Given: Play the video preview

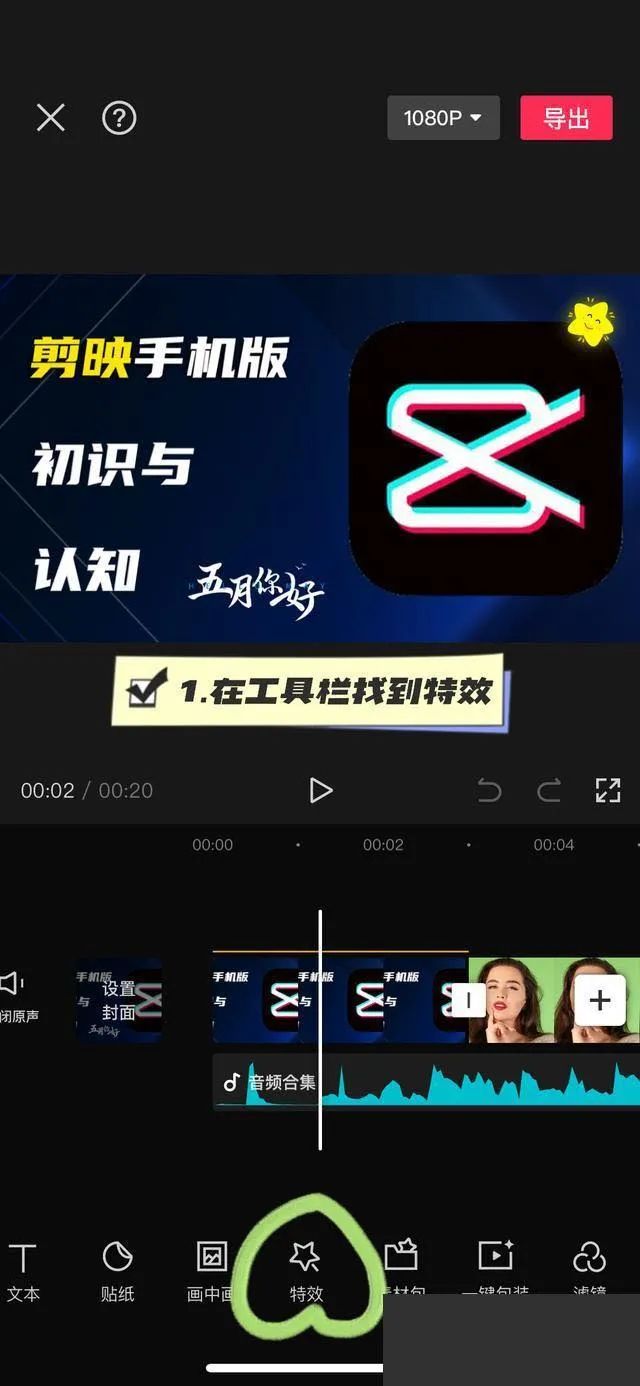Looking at the screenshot, I should [320, 790].
